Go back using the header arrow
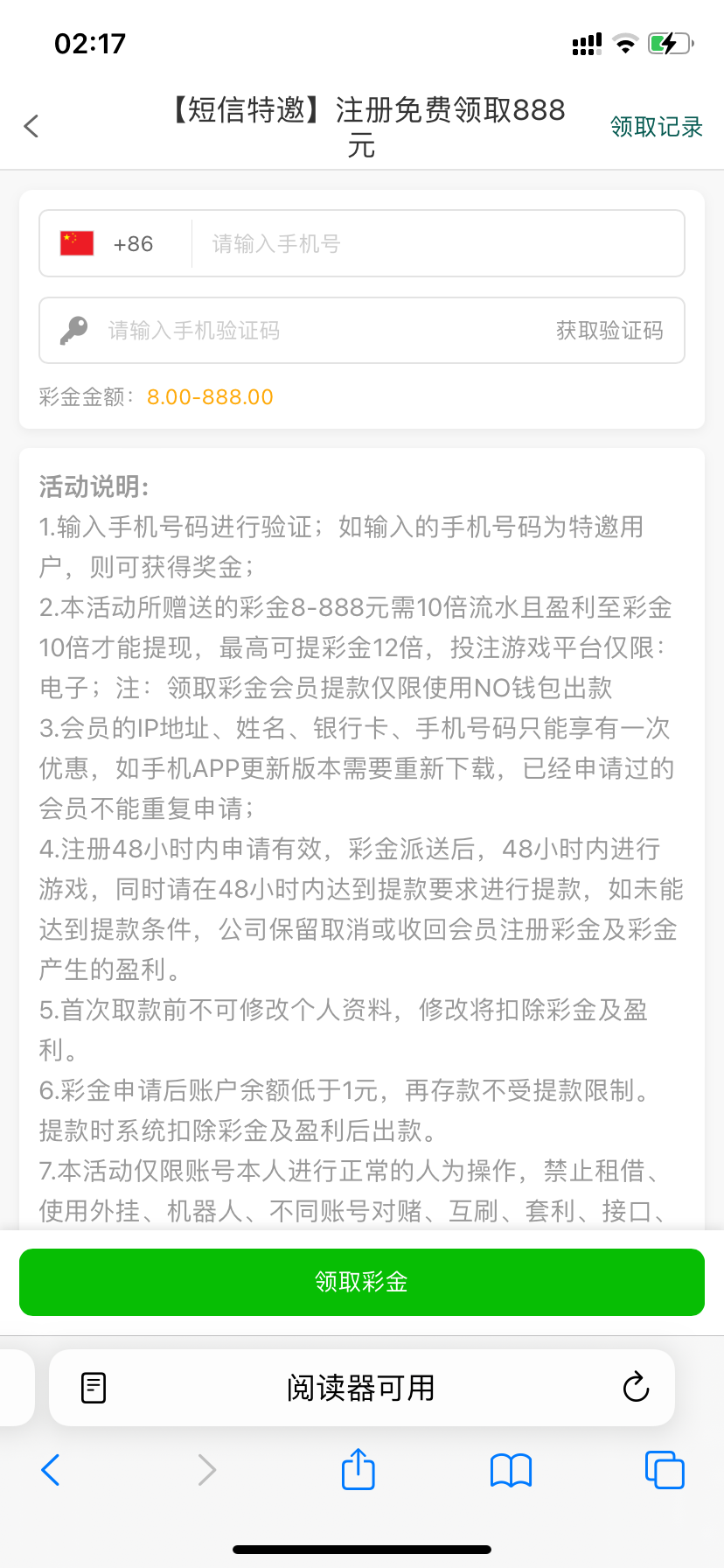724x1568 pixels. coord(31,127)
